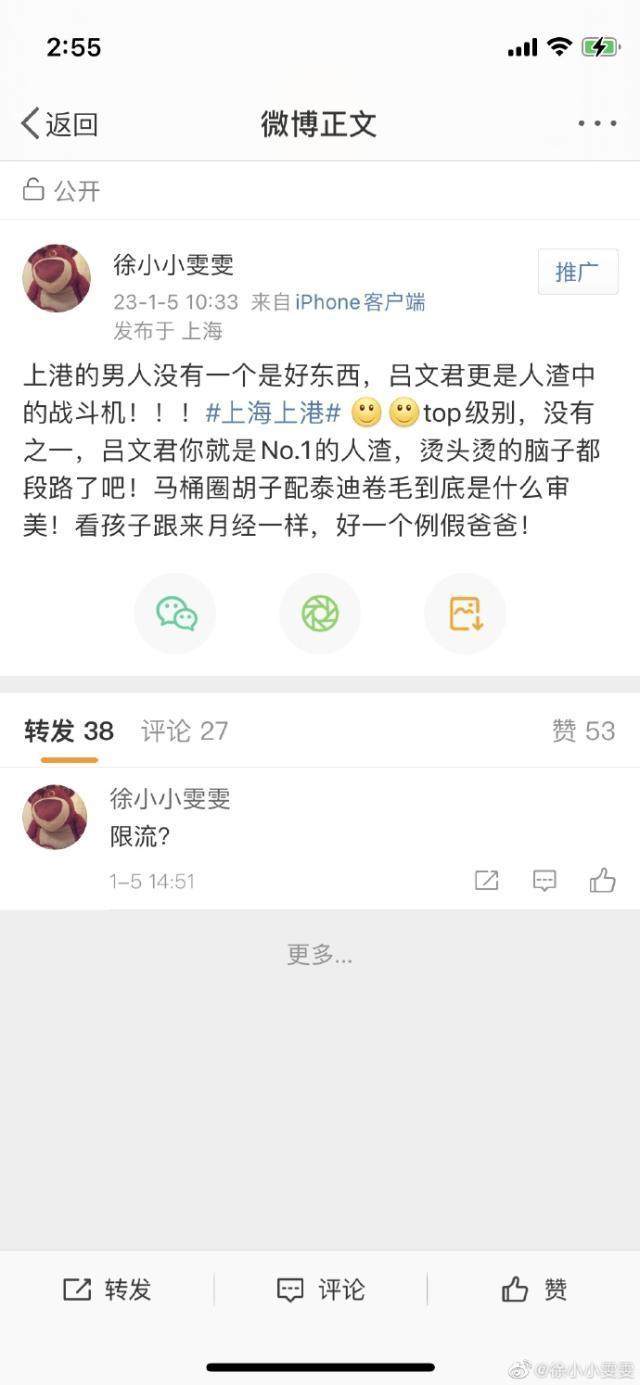
Task: View the 赞 53 likes list
Action: [x=583, y=731]
